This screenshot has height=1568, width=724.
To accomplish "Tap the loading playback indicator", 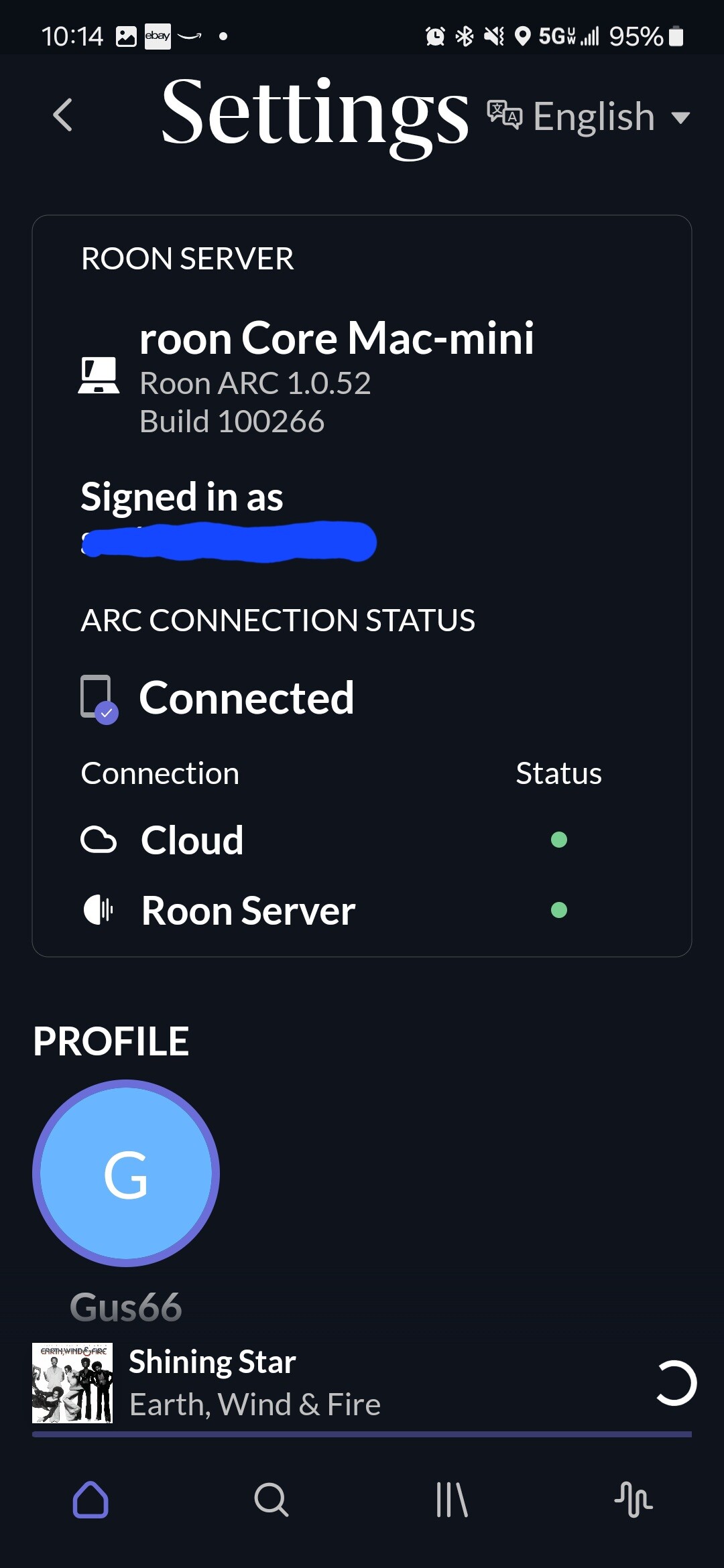I will tap(676, 1383).
